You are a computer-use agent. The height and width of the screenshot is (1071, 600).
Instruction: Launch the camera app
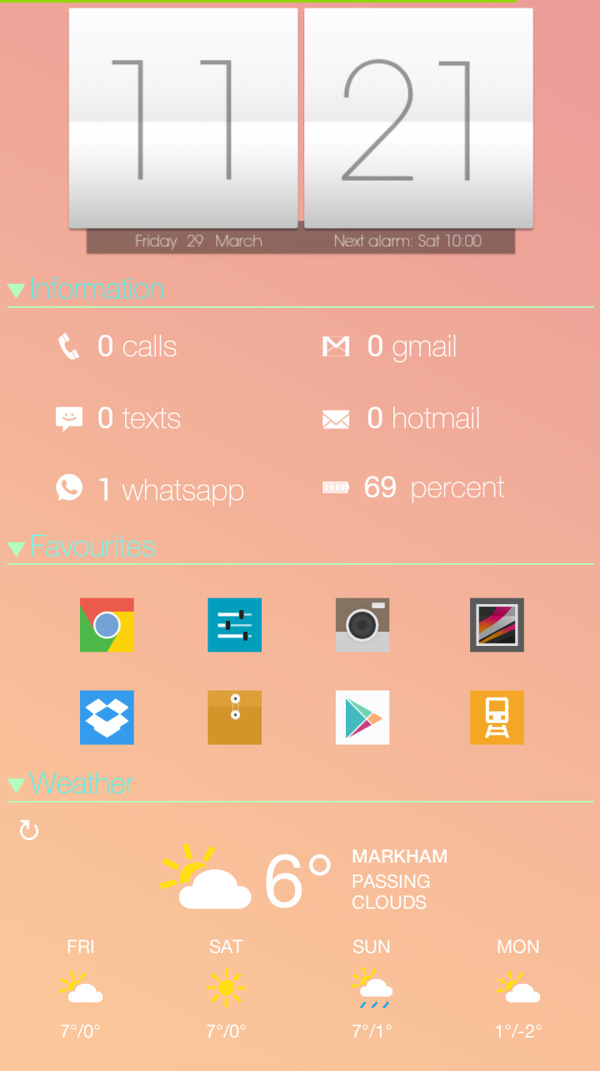[x=362, y=625]
